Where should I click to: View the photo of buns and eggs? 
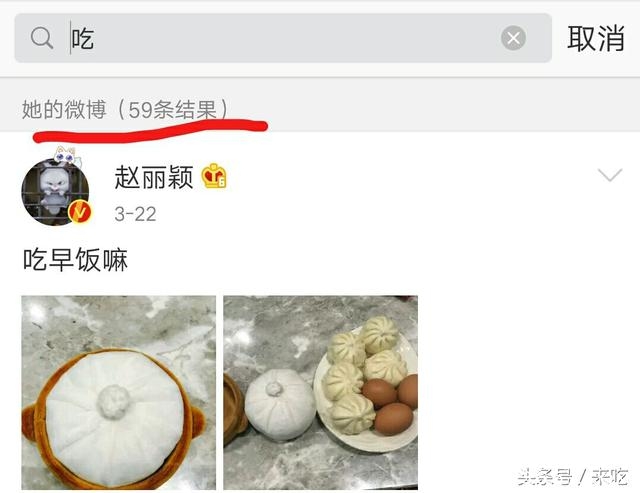tap(320, 392)
